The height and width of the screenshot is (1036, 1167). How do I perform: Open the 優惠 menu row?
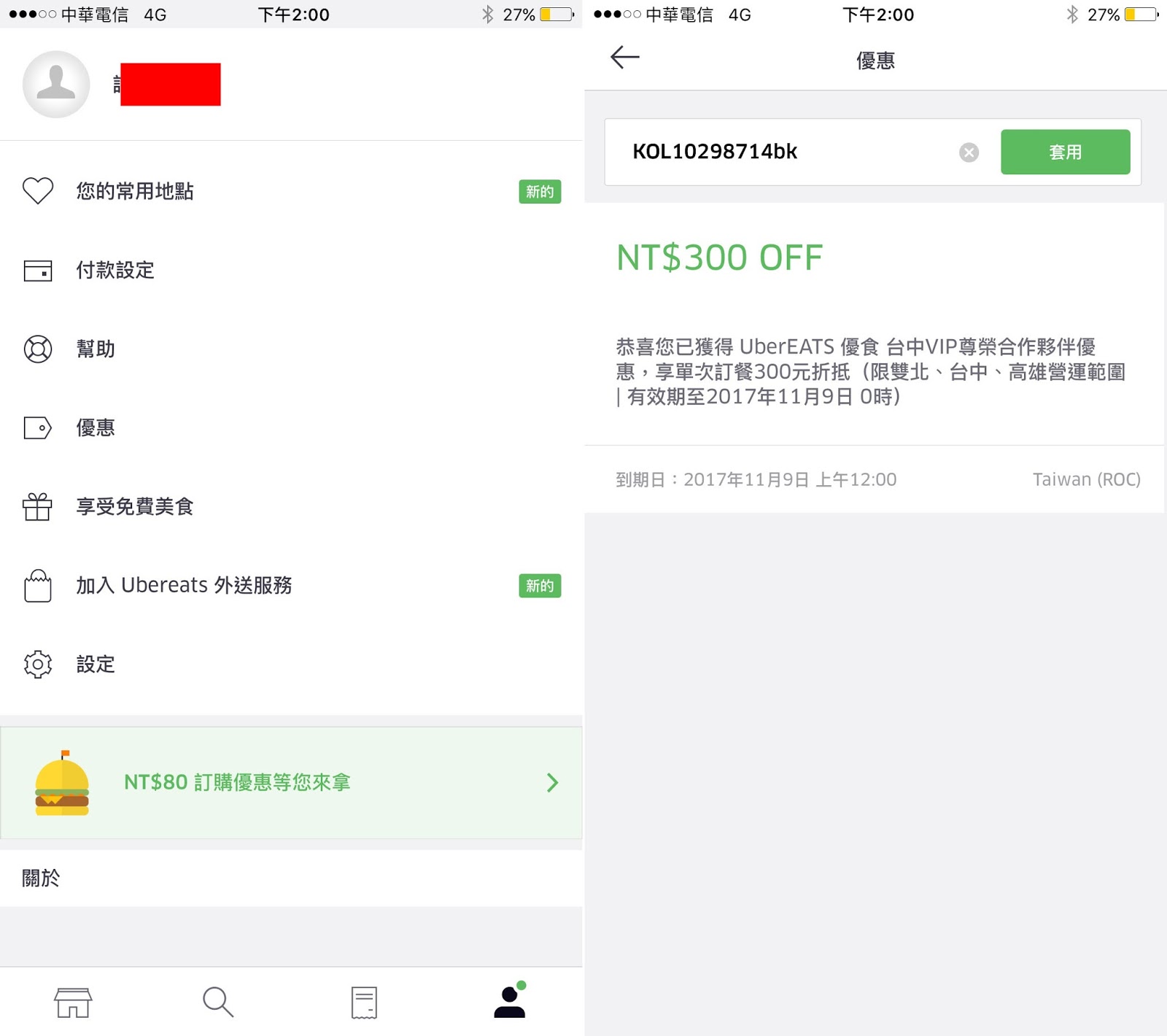pos(96,428)
